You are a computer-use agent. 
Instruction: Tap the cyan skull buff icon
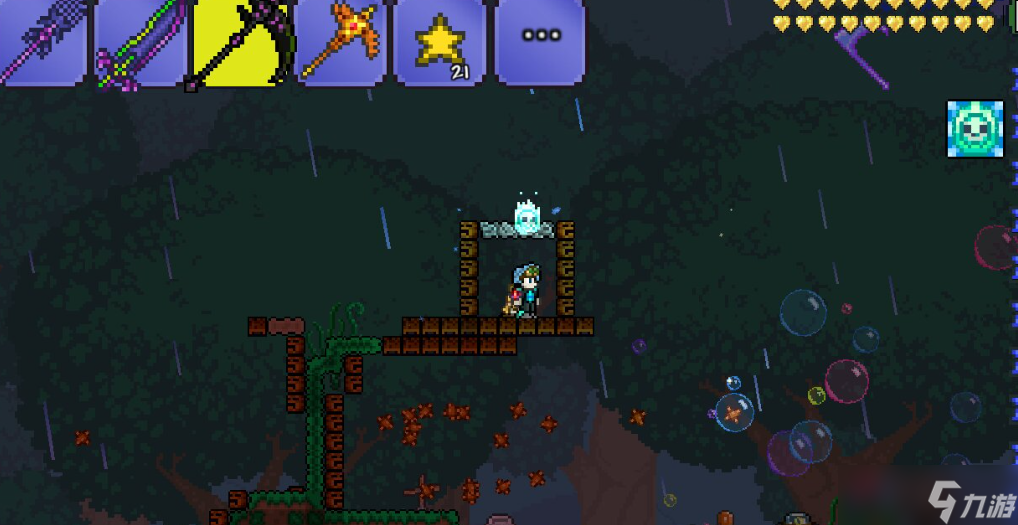coord(975,129)
